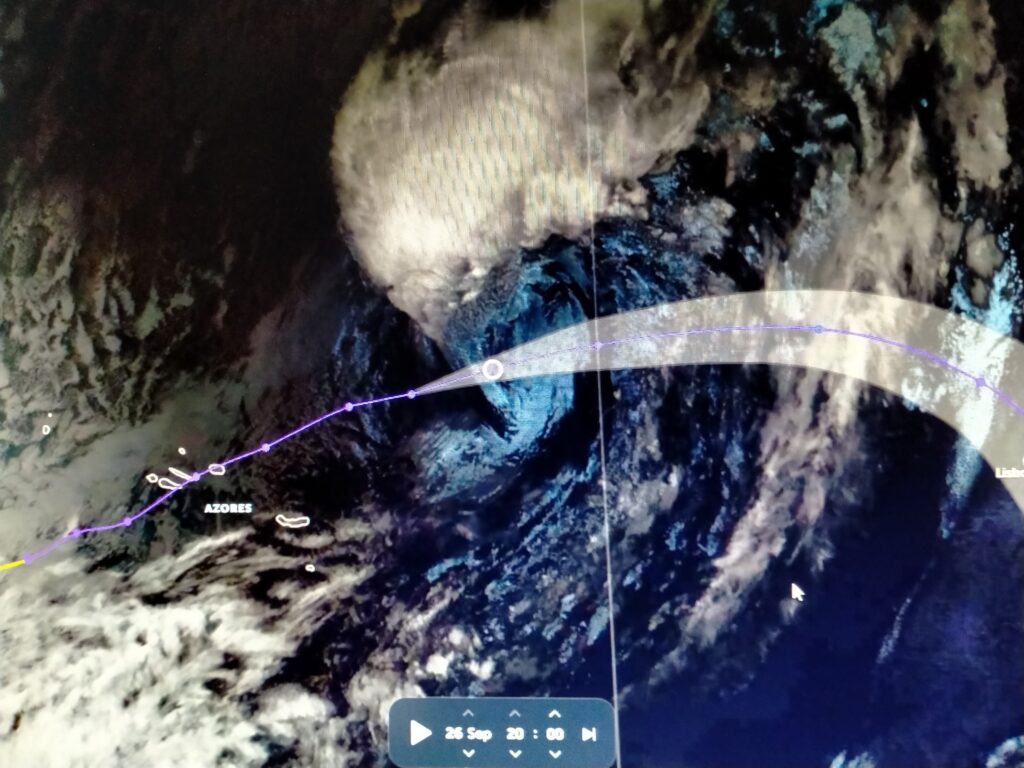
Task: Decrease the date below 26 Sep
Action: click(468, 753)
